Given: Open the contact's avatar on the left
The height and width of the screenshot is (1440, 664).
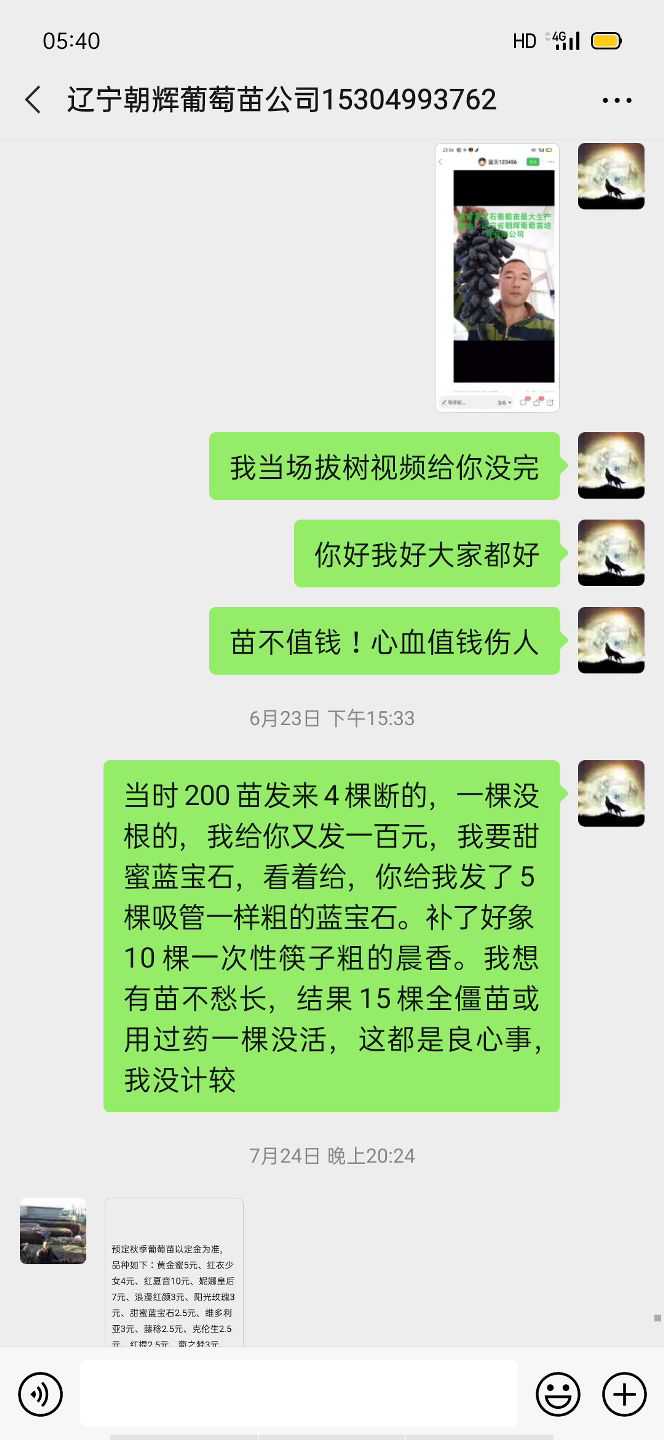Looking at the screenshot, I should (53, 1231).
